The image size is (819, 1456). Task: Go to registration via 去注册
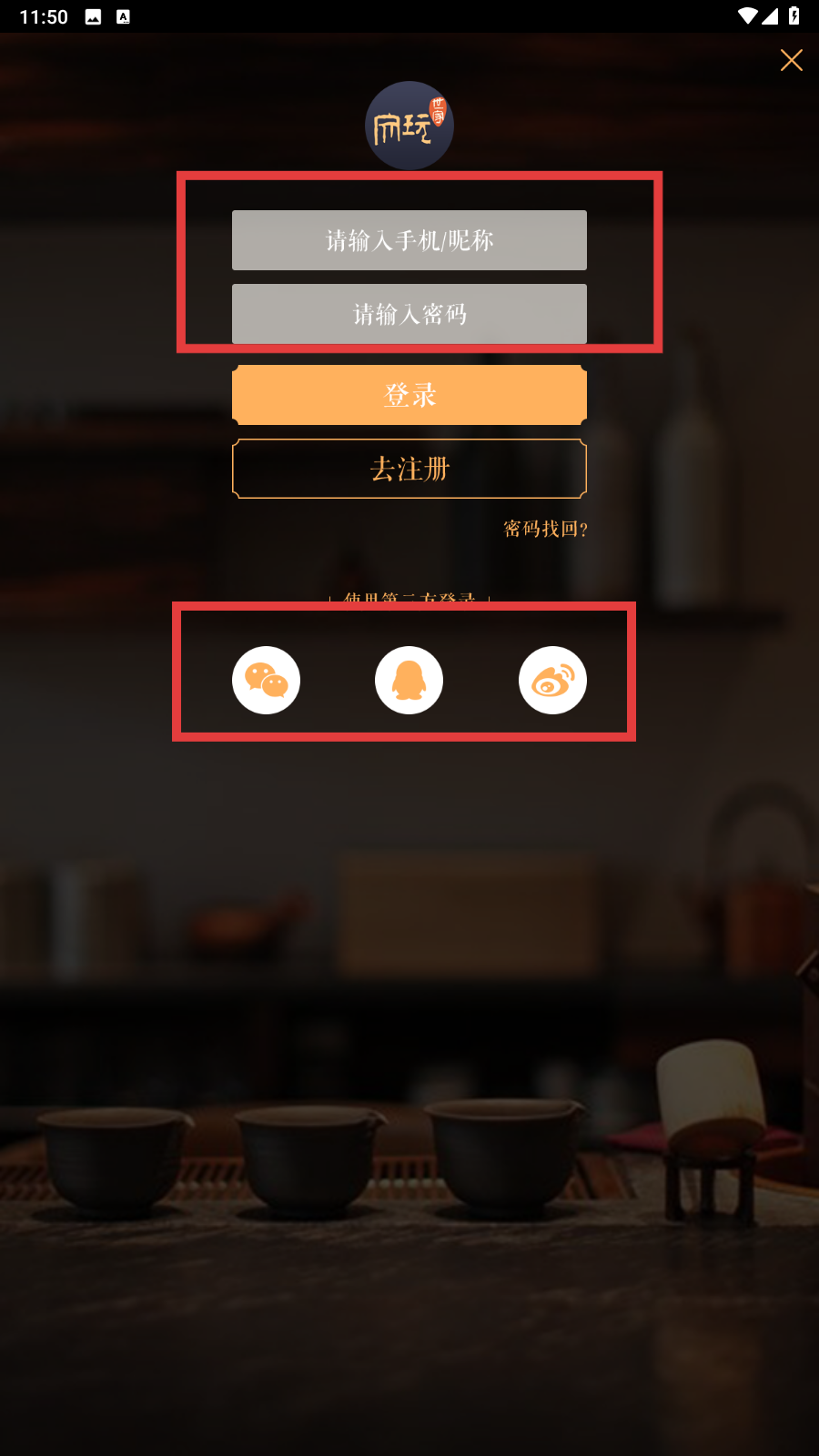[409, 469]
